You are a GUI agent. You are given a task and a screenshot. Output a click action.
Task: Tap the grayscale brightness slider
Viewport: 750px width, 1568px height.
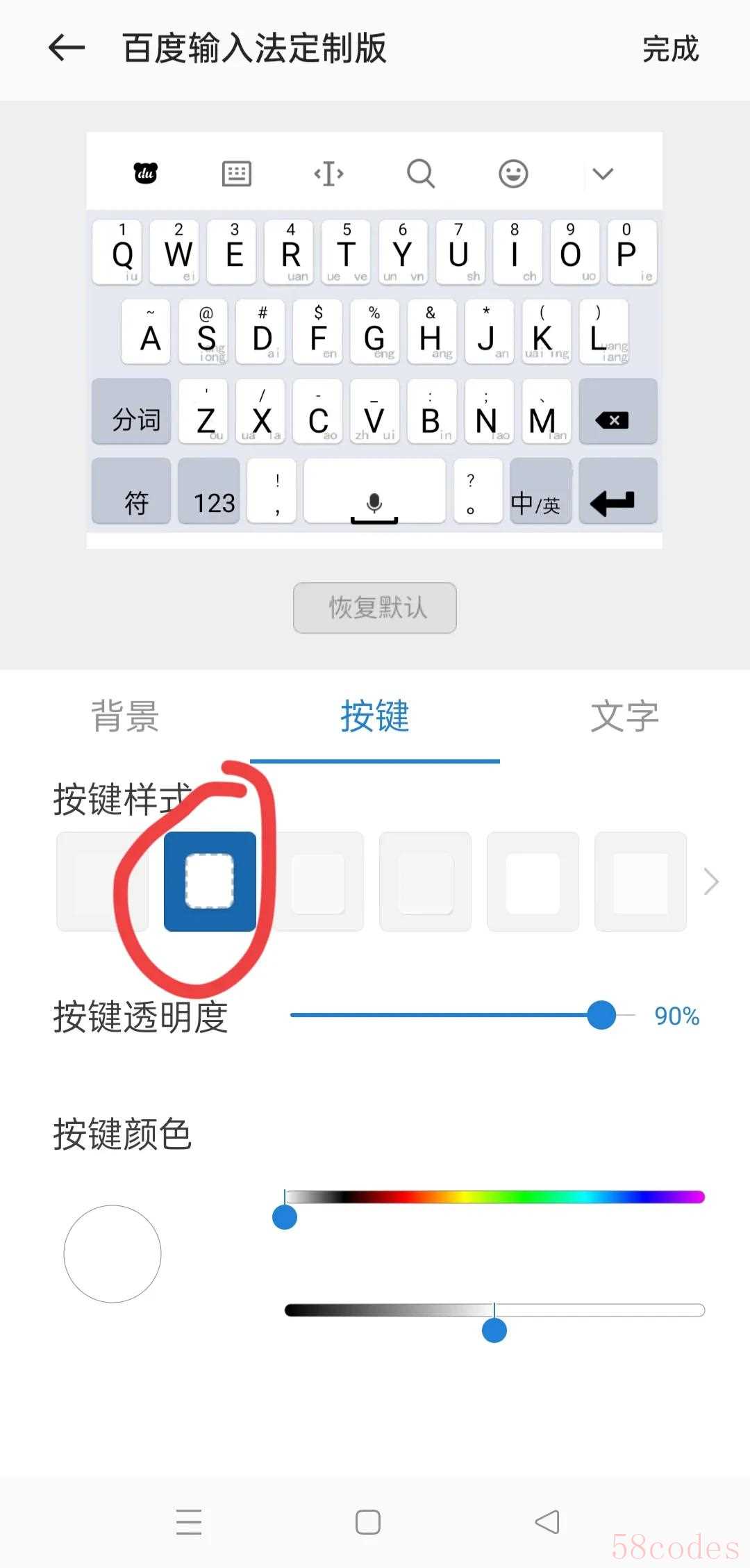494,1311
